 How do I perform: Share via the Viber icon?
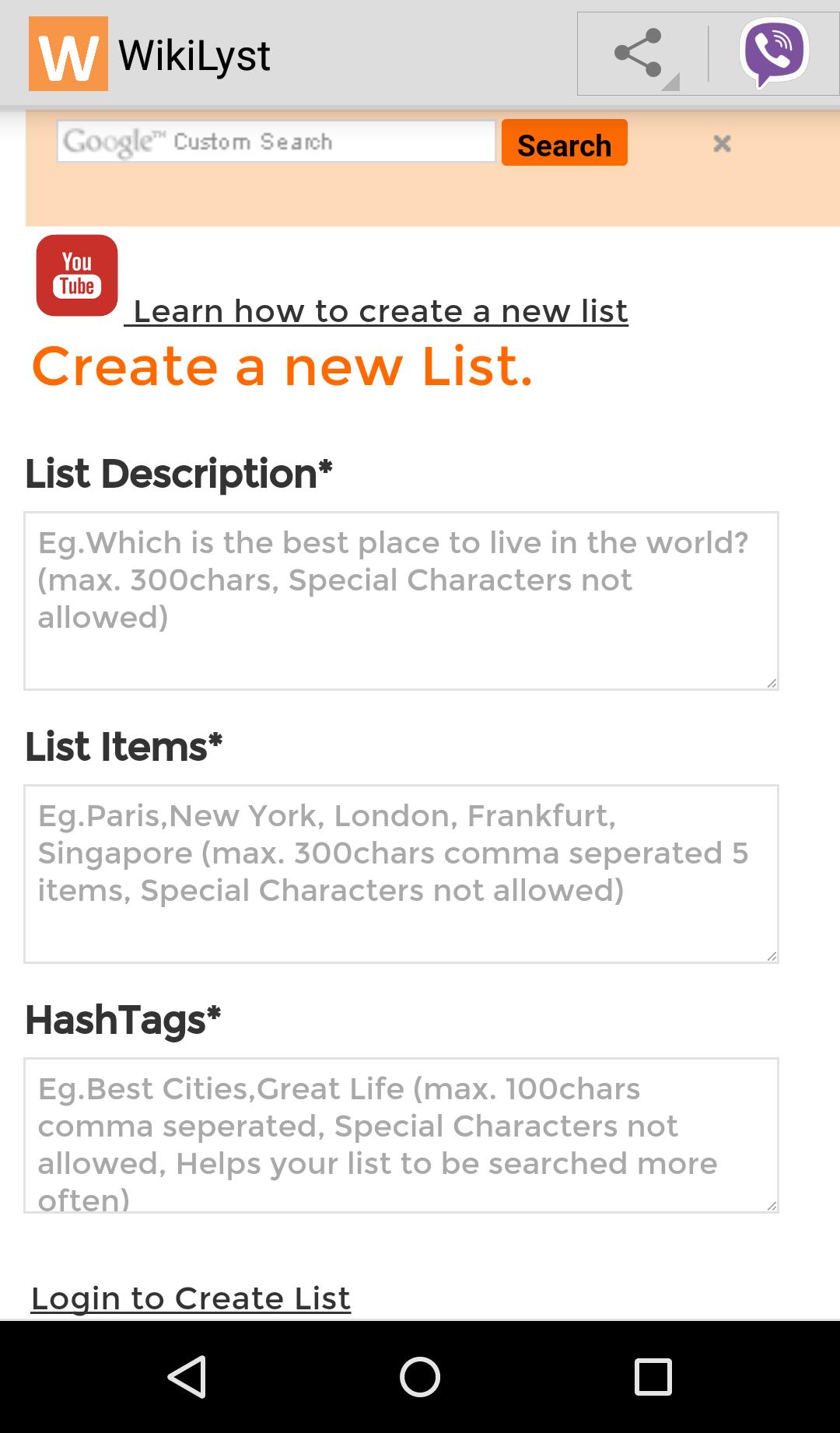[773, 53]
